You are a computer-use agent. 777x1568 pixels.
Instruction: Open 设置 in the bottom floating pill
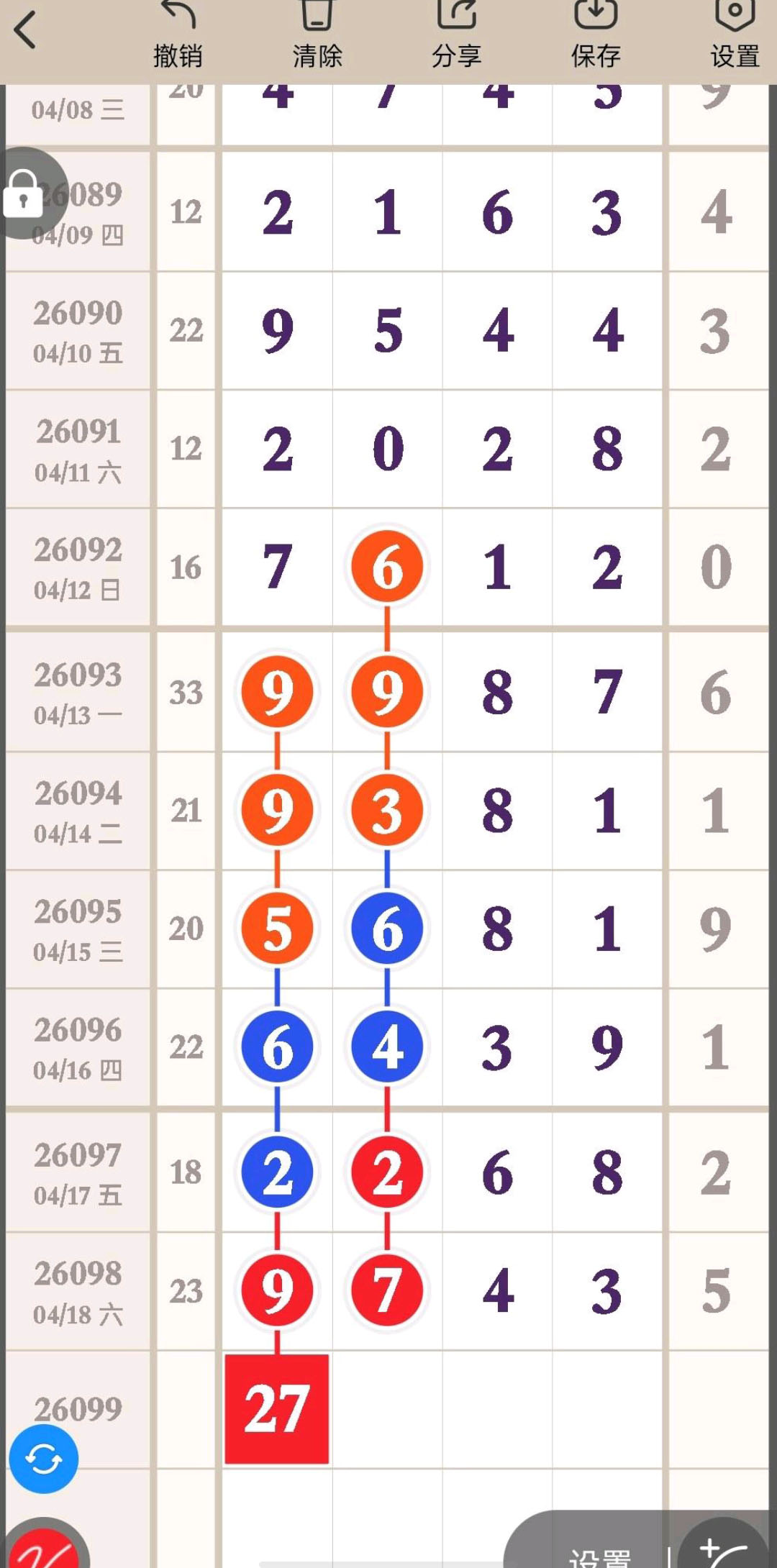click(x=599, y=1555)
